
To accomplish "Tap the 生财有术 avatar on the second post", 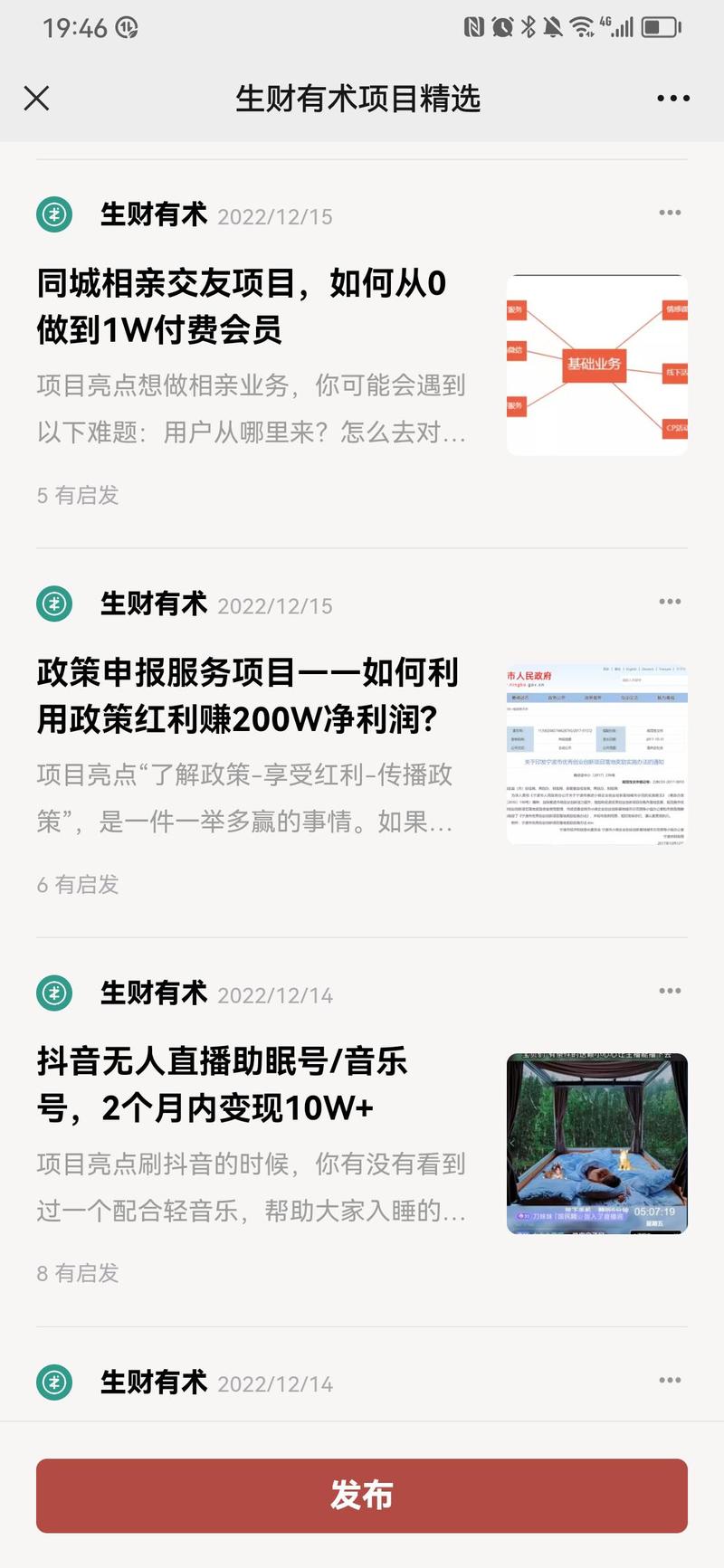I will [52, 603].
